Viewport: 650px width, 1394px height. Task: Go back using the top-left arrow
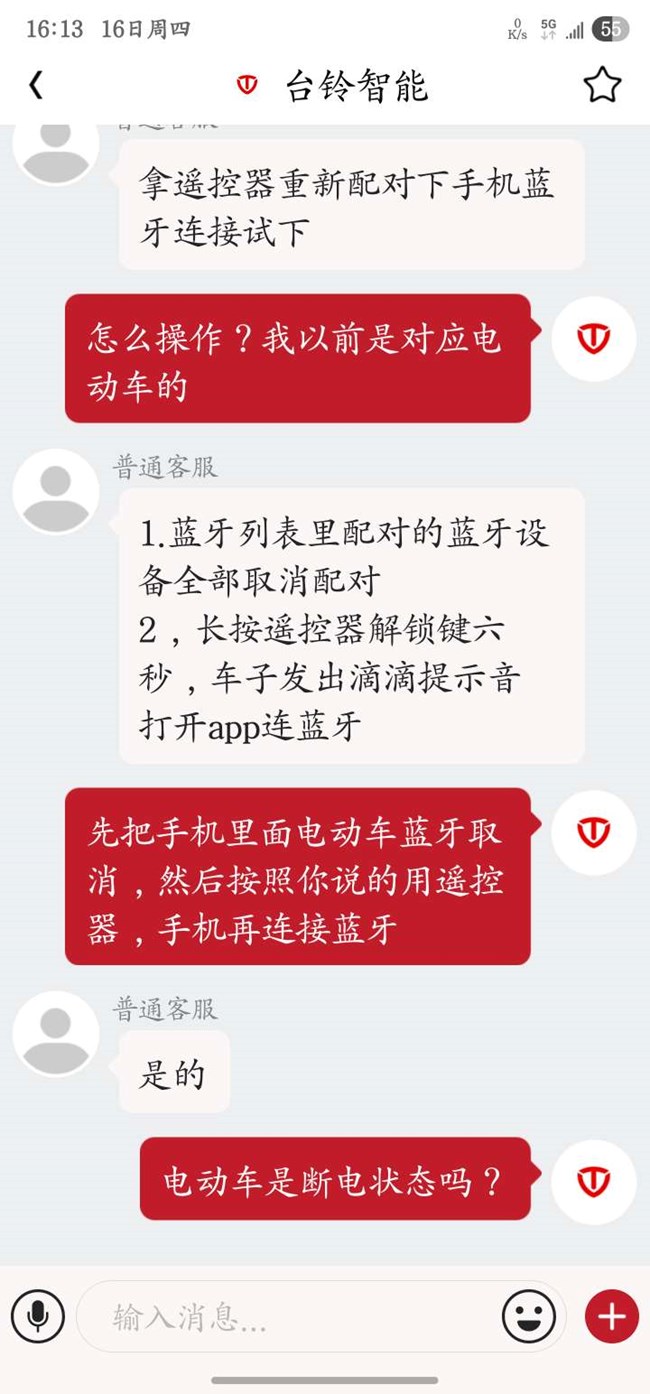click(36, 86)
